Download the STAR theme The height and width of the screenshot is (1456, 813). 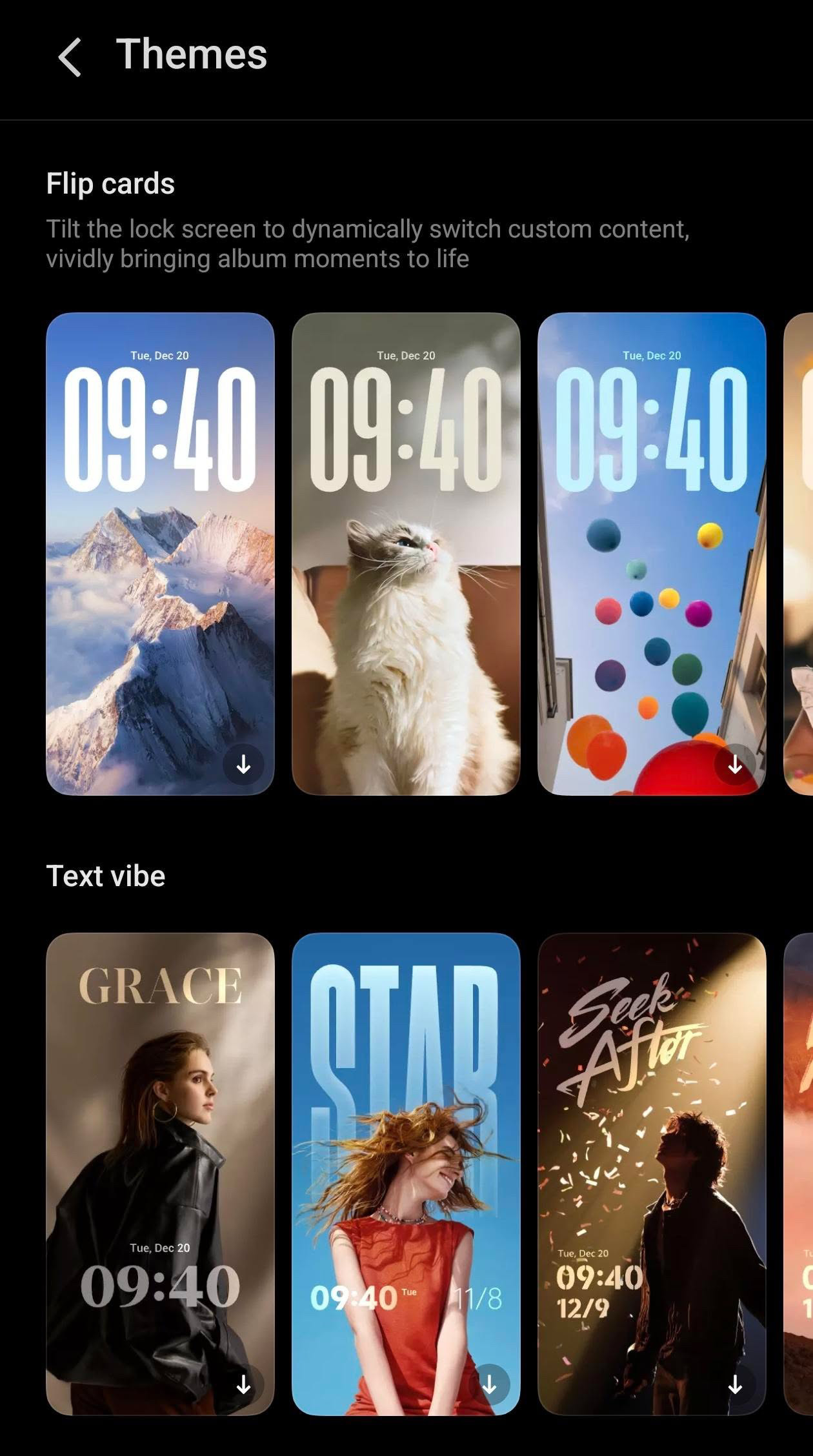click(x=489, y=1384)
